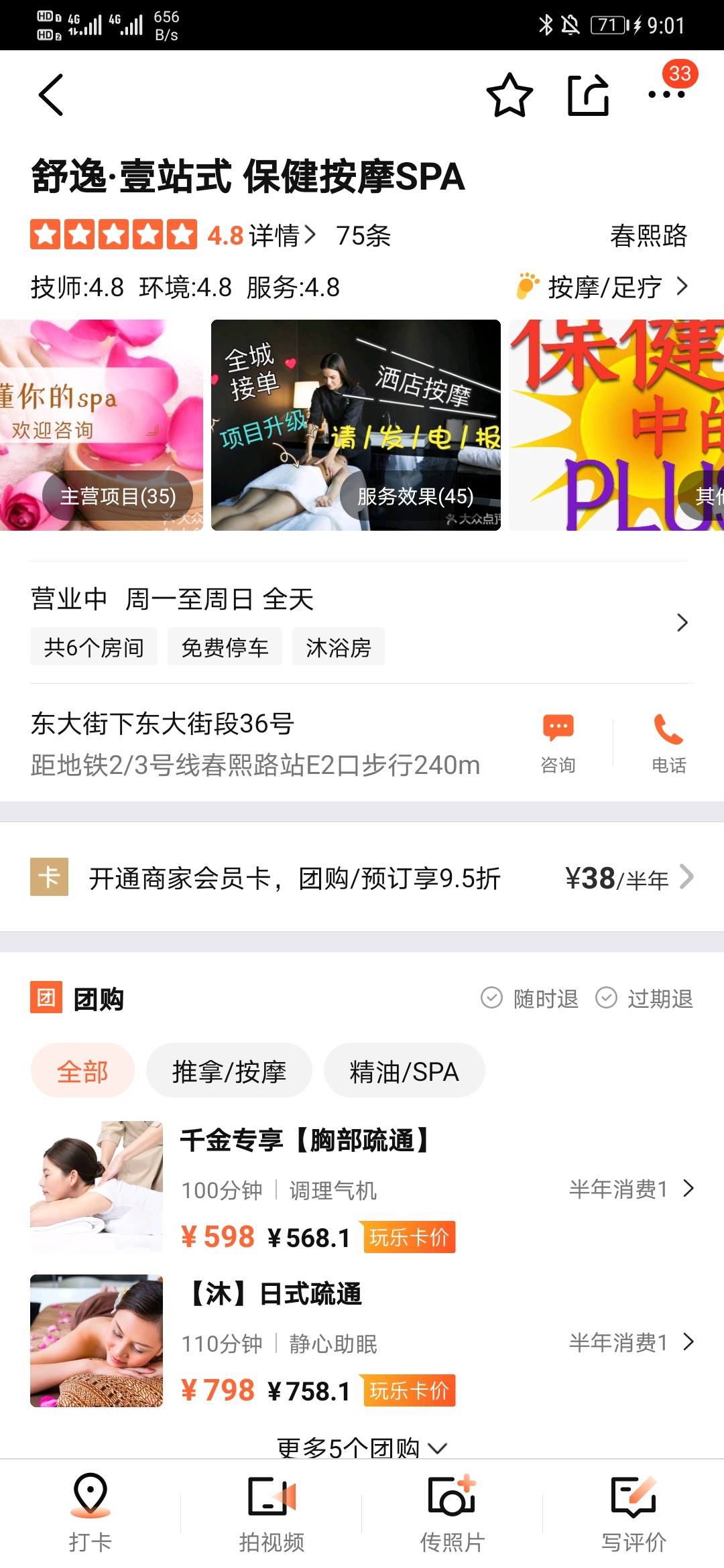Share this SPA shop page

(x=588, y=95)
